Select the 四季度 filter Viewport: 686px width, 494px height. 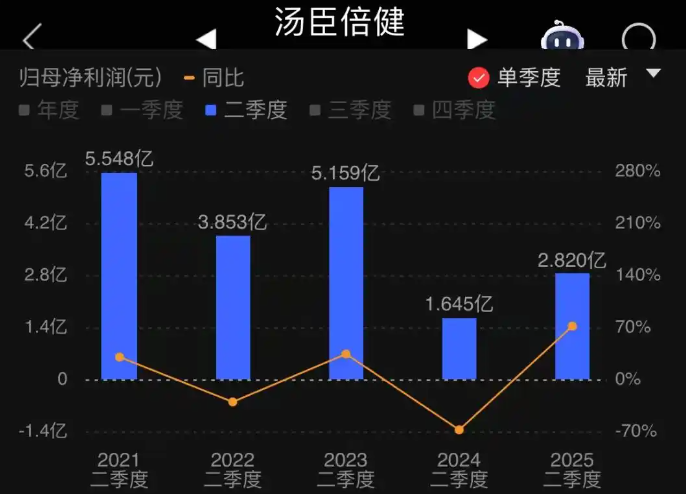453,111
